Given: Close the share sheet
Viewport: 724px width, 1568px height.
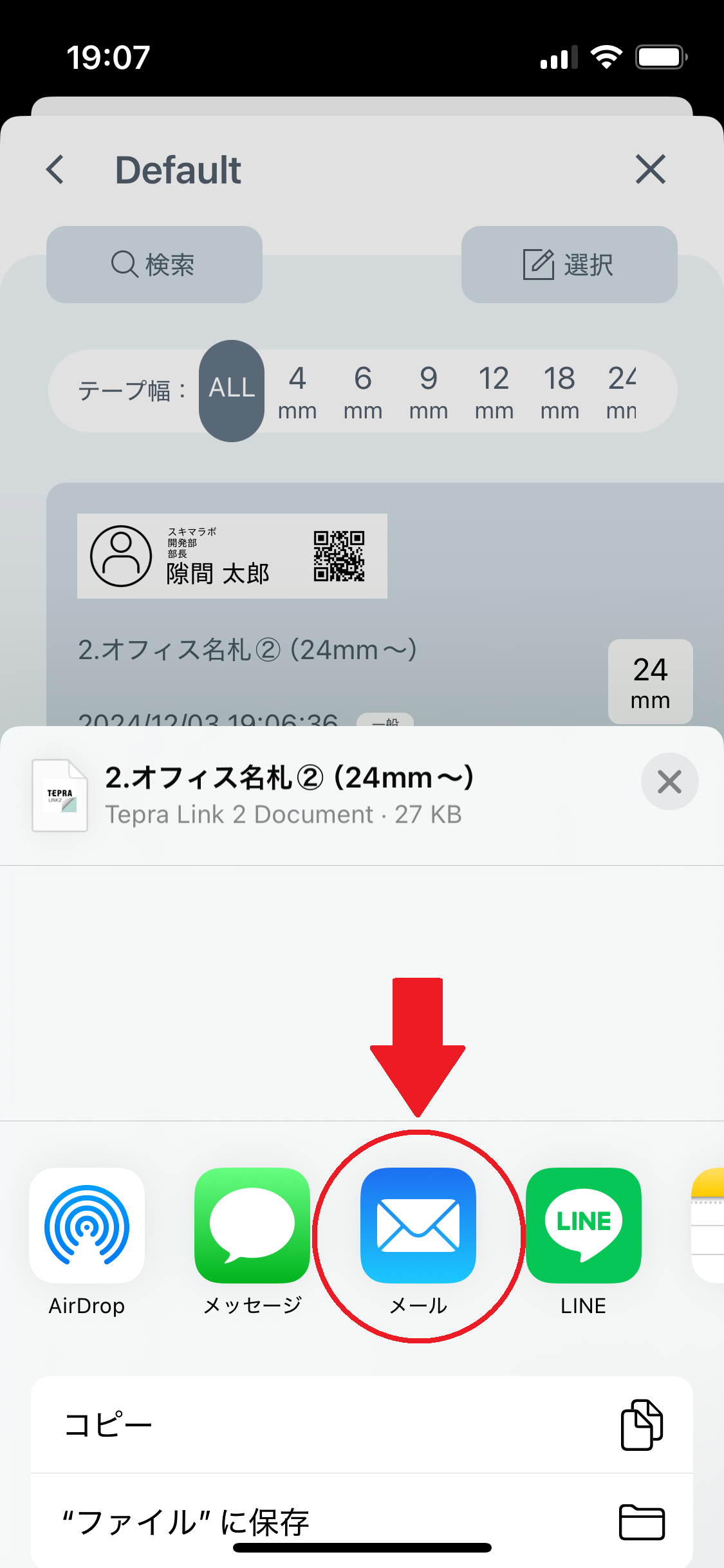Looking at the screenshot, I should (x=669, y=781).
